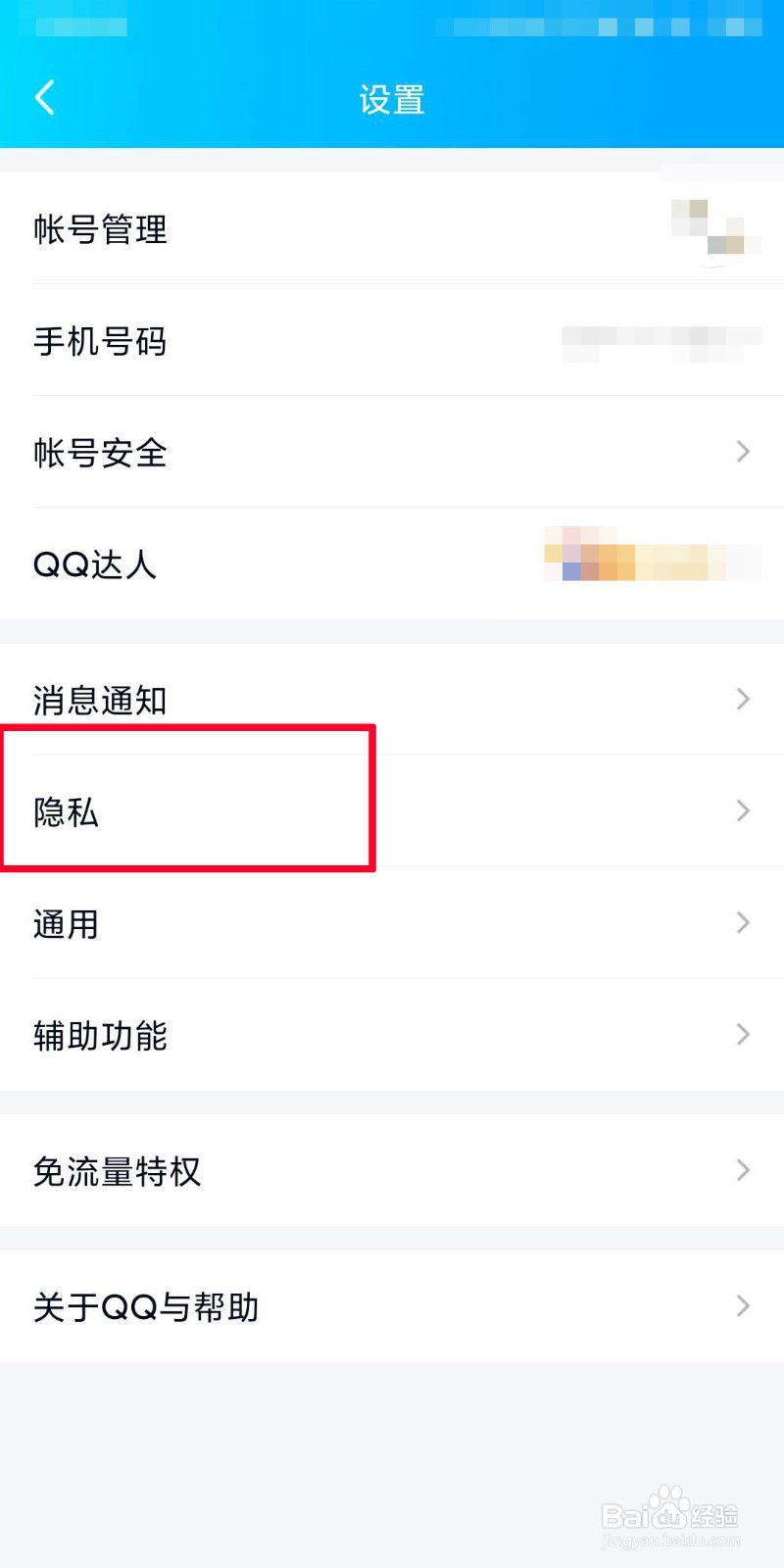Open 消息通知 message notification settings
The width and height of the screenshot is (784, 1568).
tap(100, 700)
